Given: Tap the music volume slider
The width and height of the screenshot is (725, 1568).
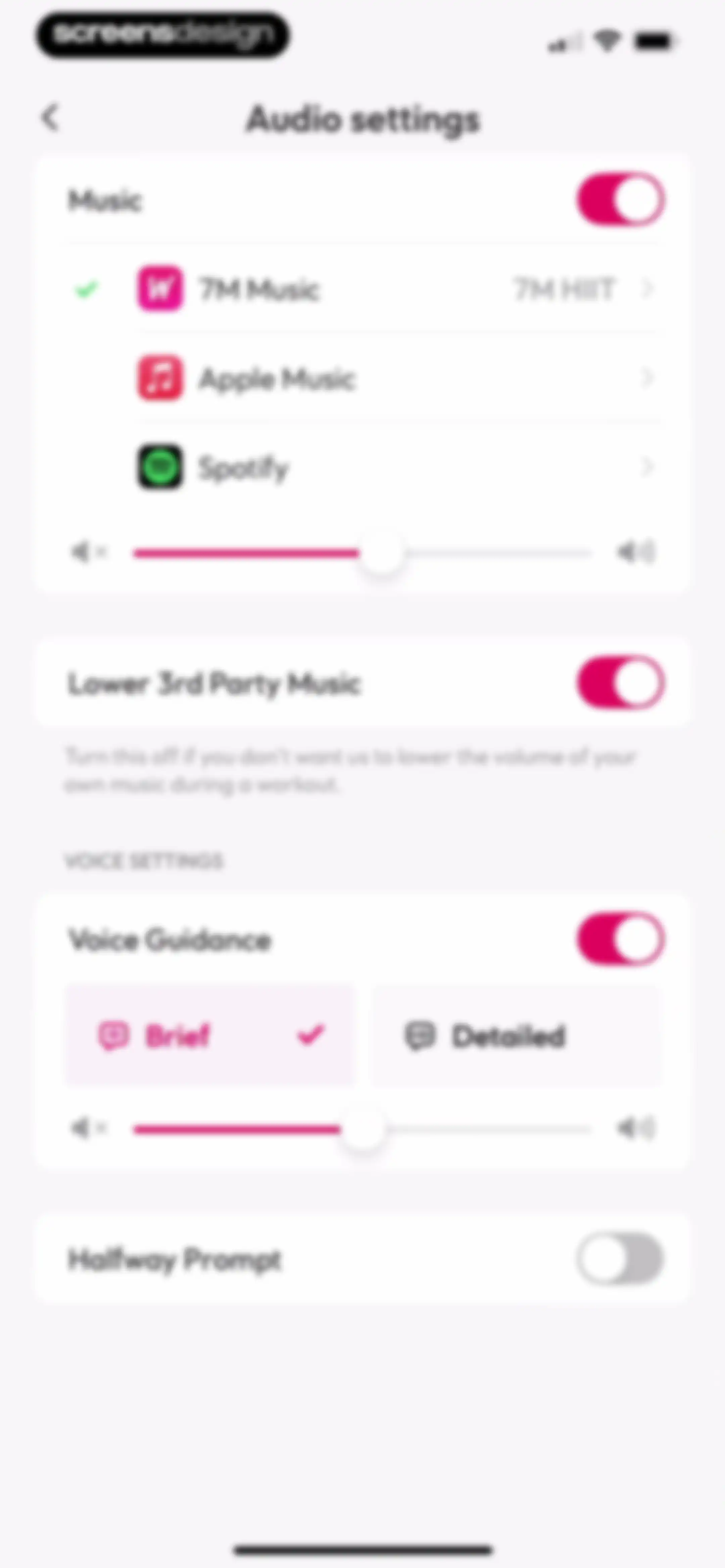Looking at the screenshot, I should coord(362,553).
